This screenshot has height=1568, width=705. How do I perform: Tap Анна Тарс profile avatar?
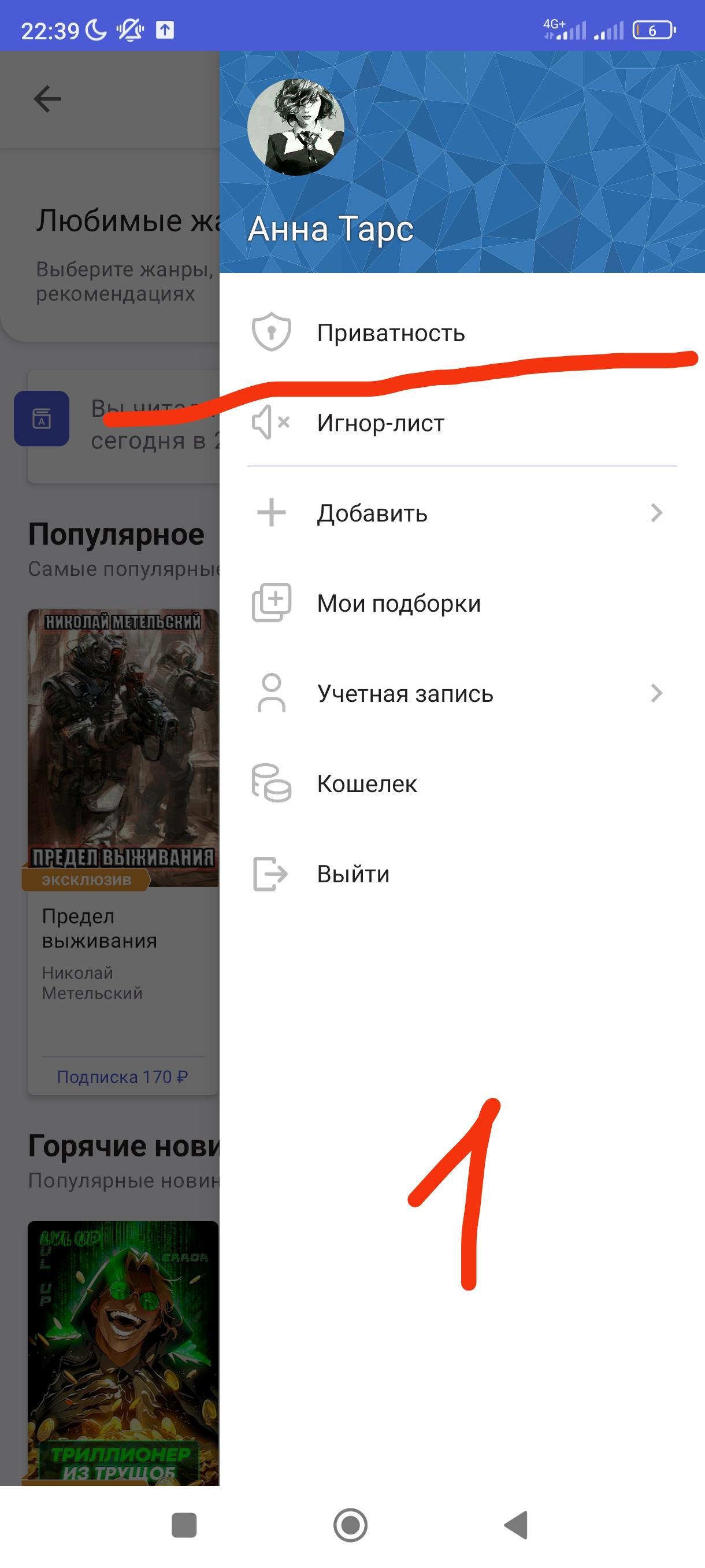[x=296, y=127]
